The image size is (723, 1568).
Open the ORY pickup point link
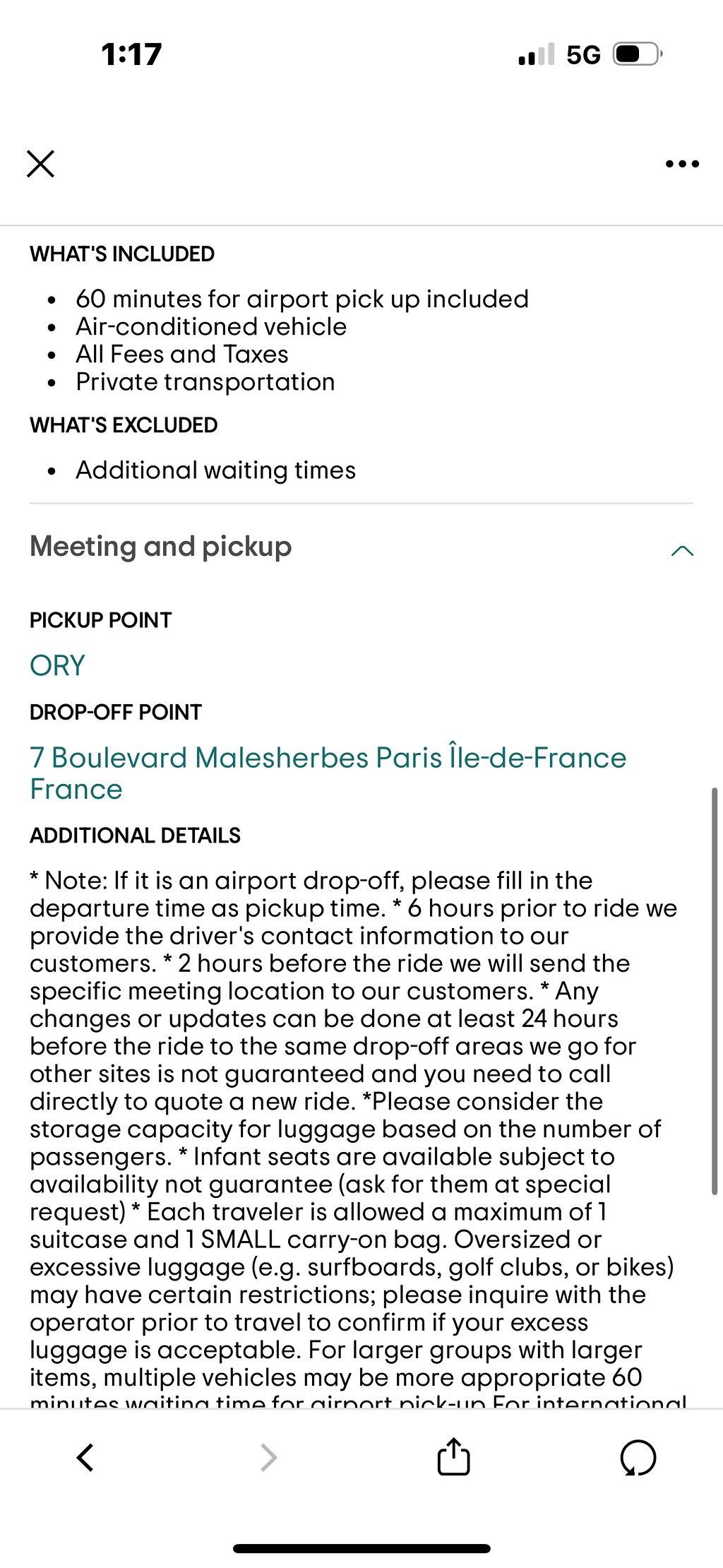tap(57, 665)
